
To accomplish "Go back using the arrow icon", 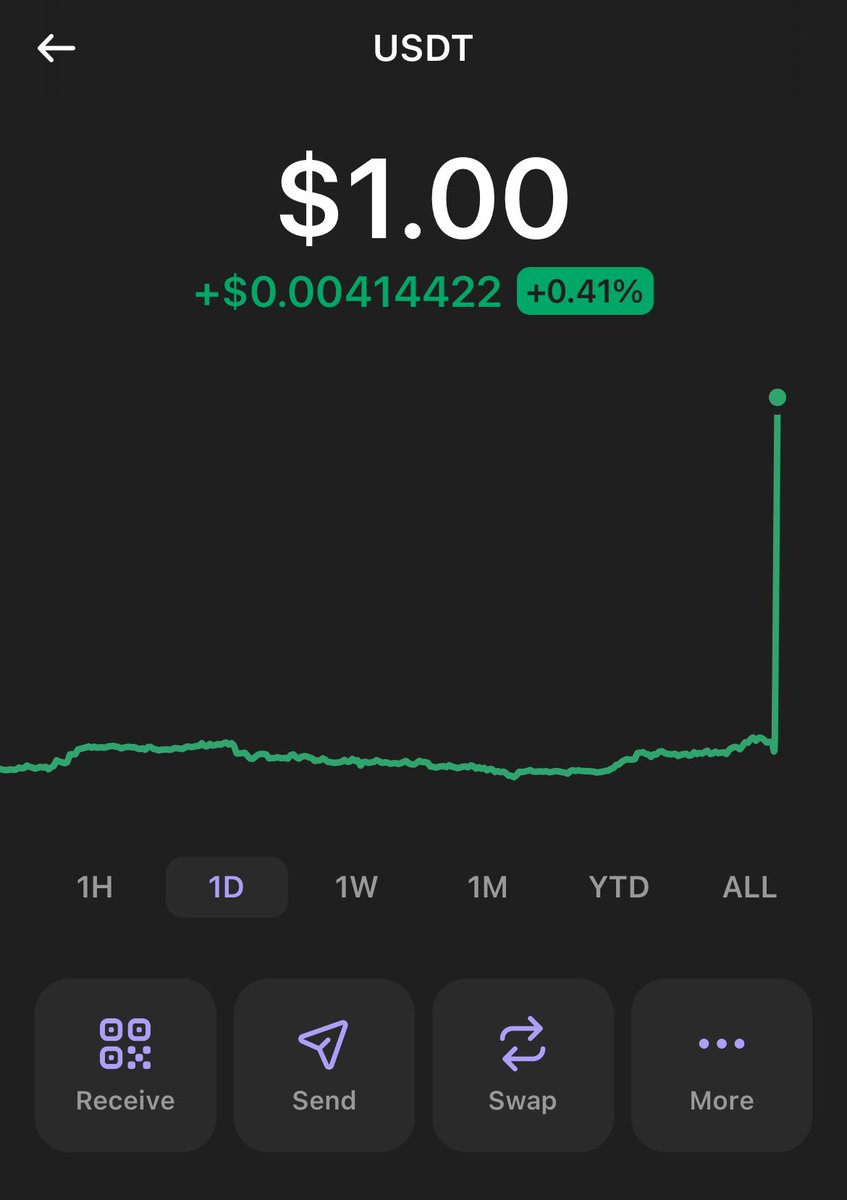I will 56,48.
